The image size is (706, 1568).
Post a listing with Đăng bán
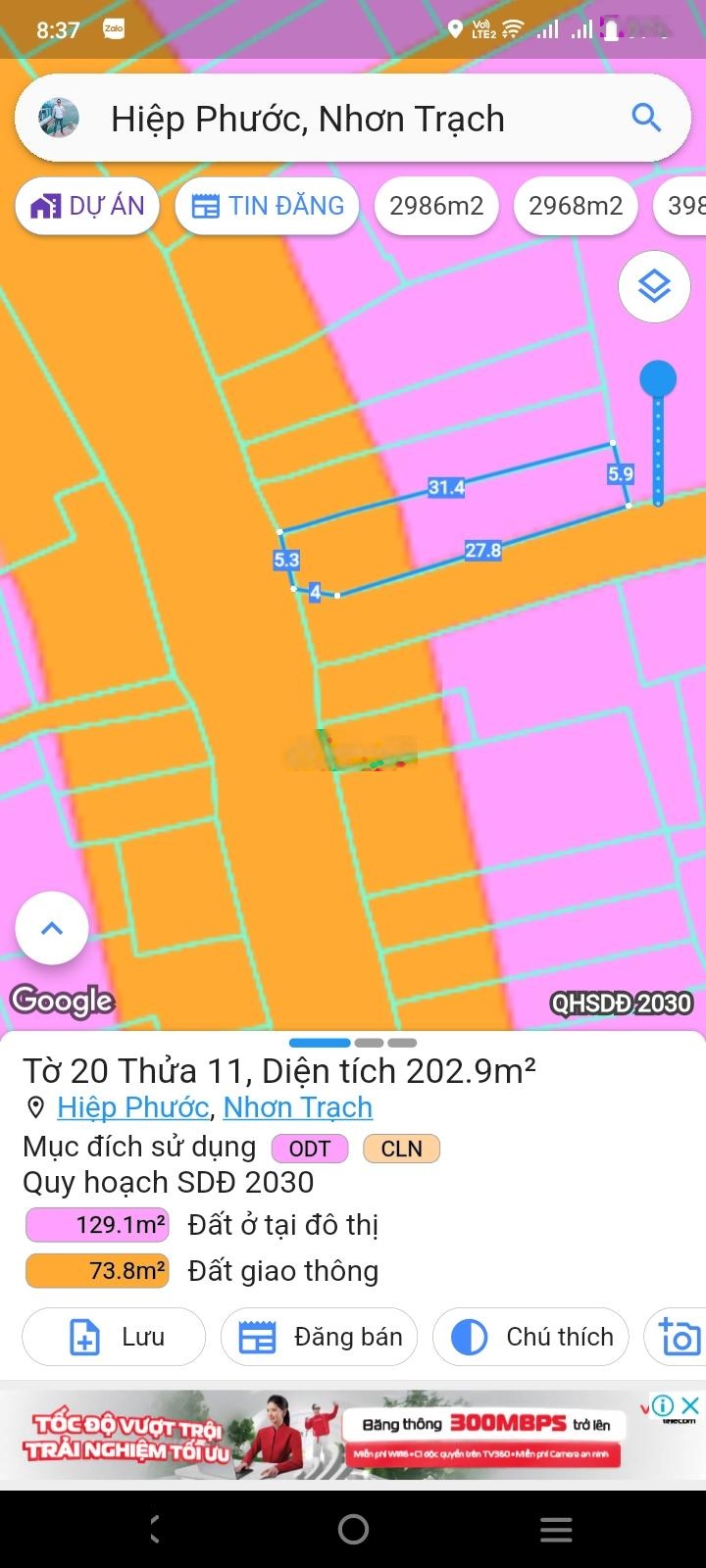pyautogui.click(x=319, y=1337)
